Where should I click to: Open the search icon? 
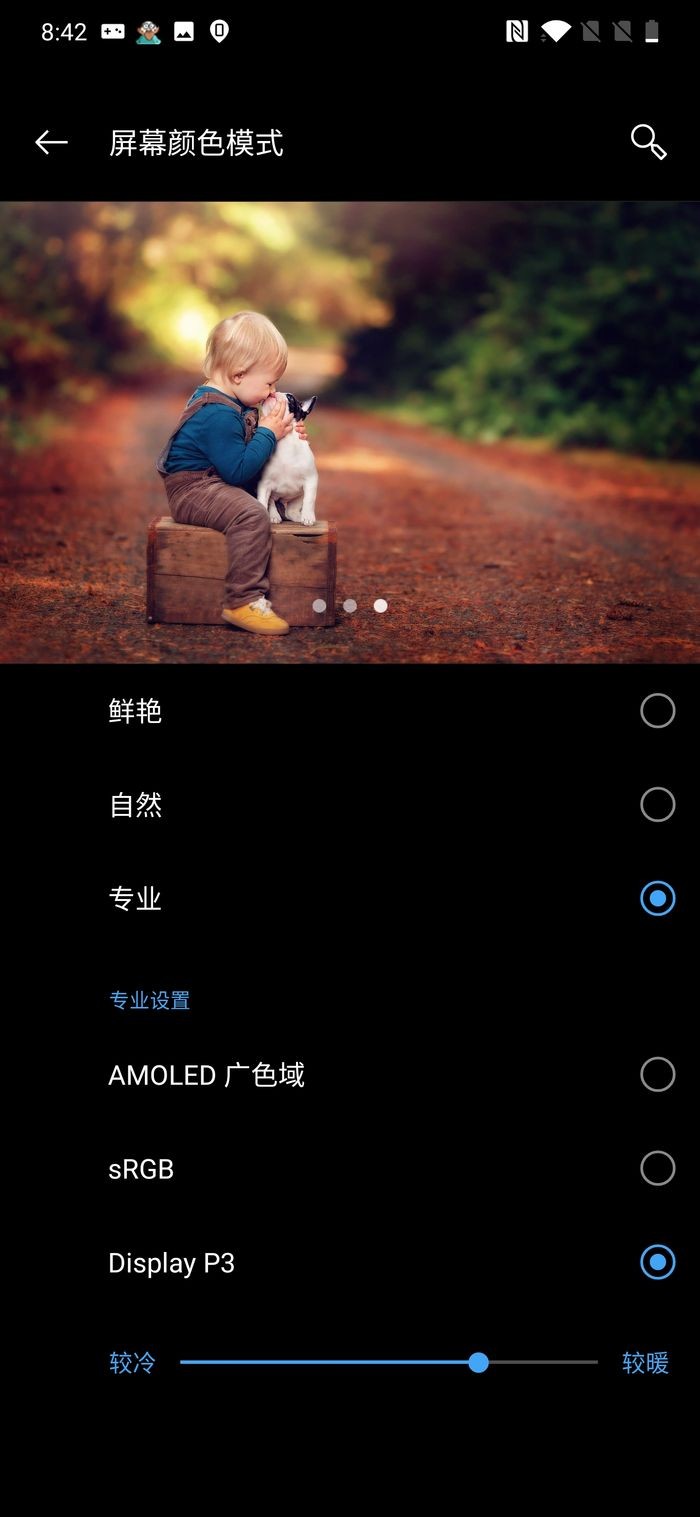tap(648, 143)
